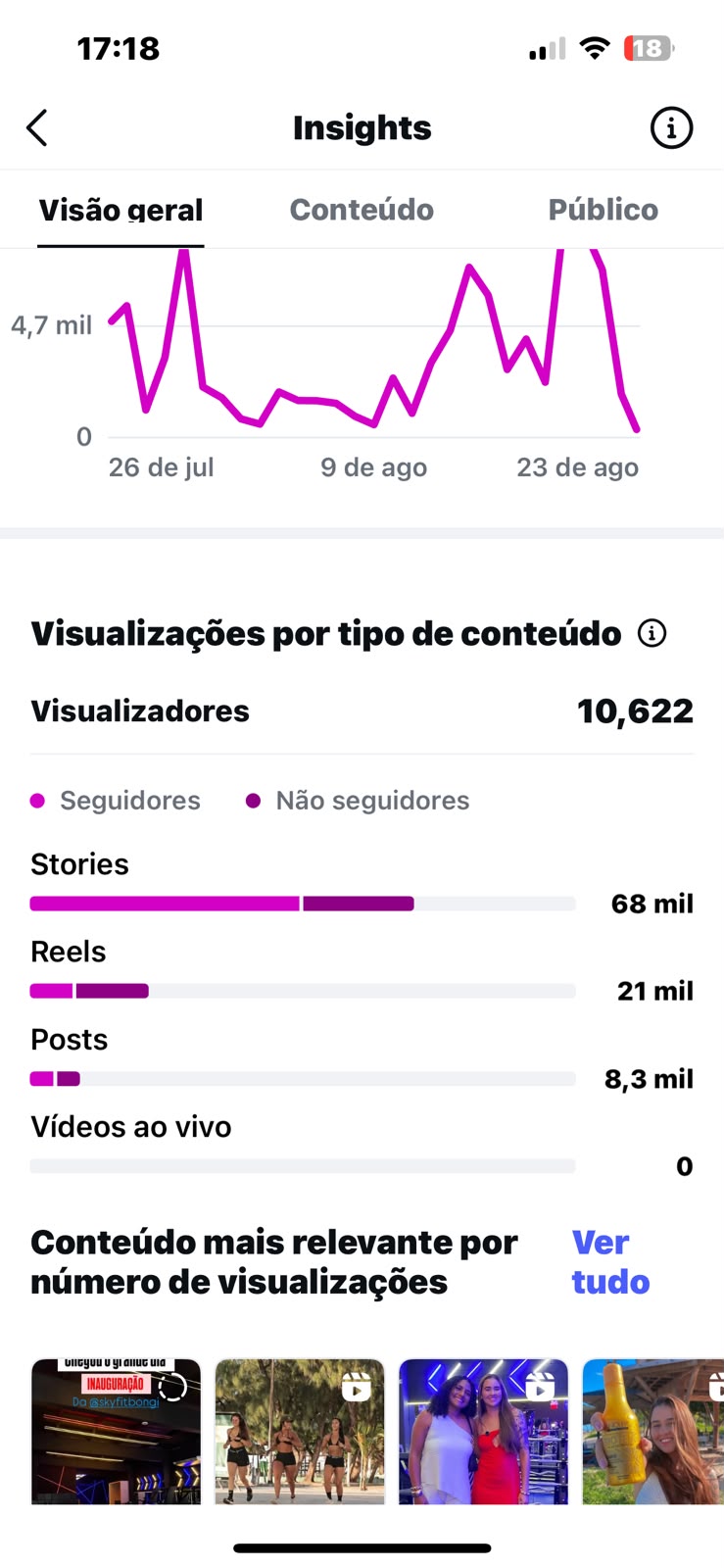724x1568 pixels.
Task: Switch to the Conteúdo tab
Action: 362,209
